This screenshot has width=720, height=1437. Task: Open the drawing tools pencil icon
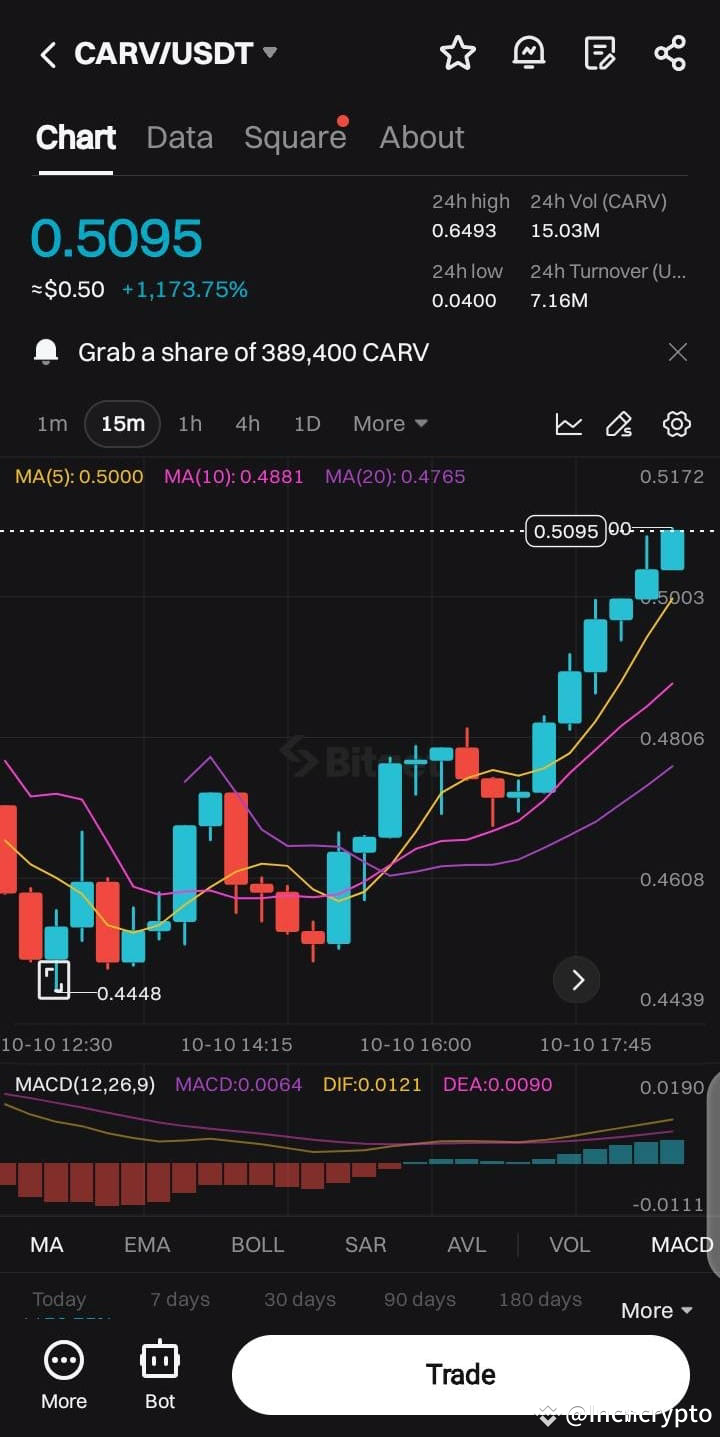tap(619, 424)
